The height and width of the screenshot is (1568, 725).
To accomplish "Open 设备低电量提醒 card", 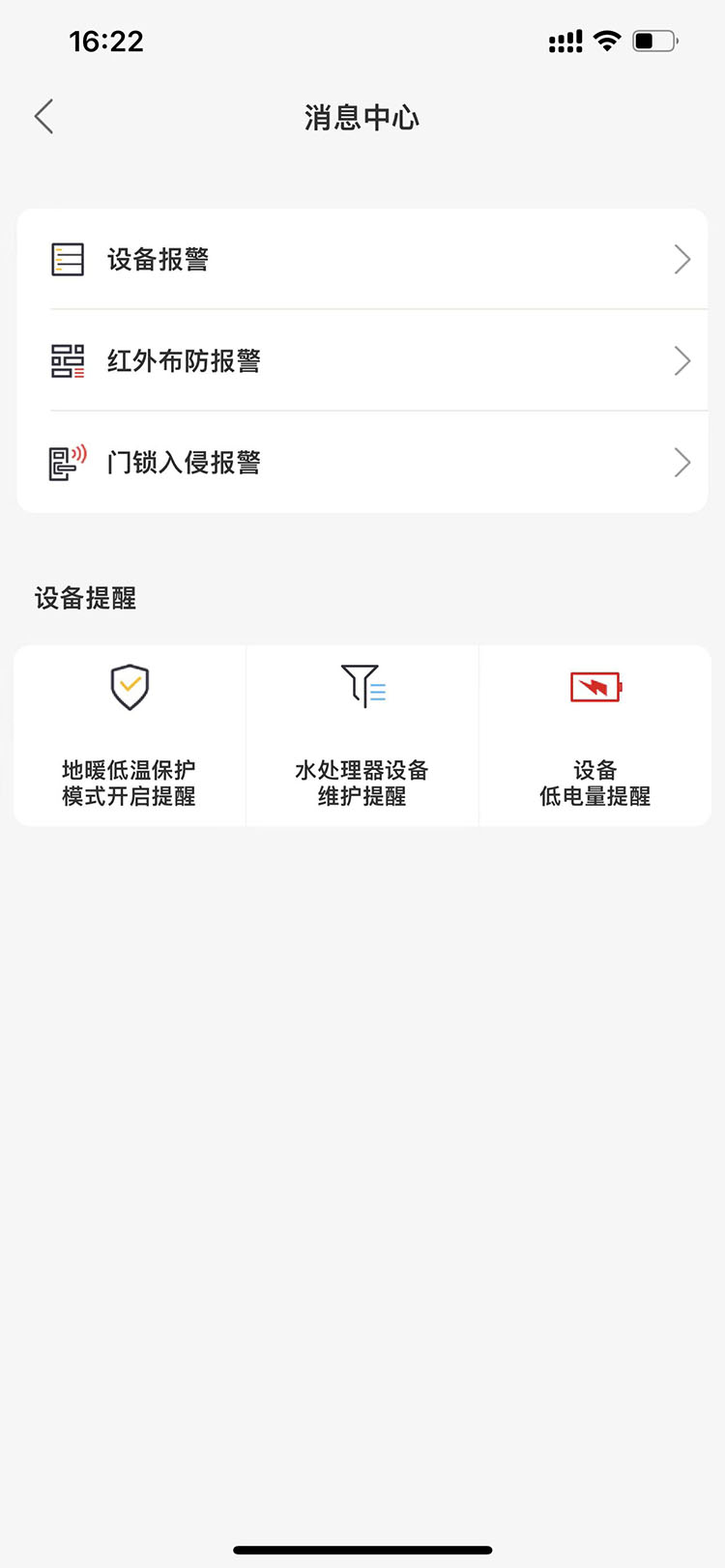I will coord(595,735).
